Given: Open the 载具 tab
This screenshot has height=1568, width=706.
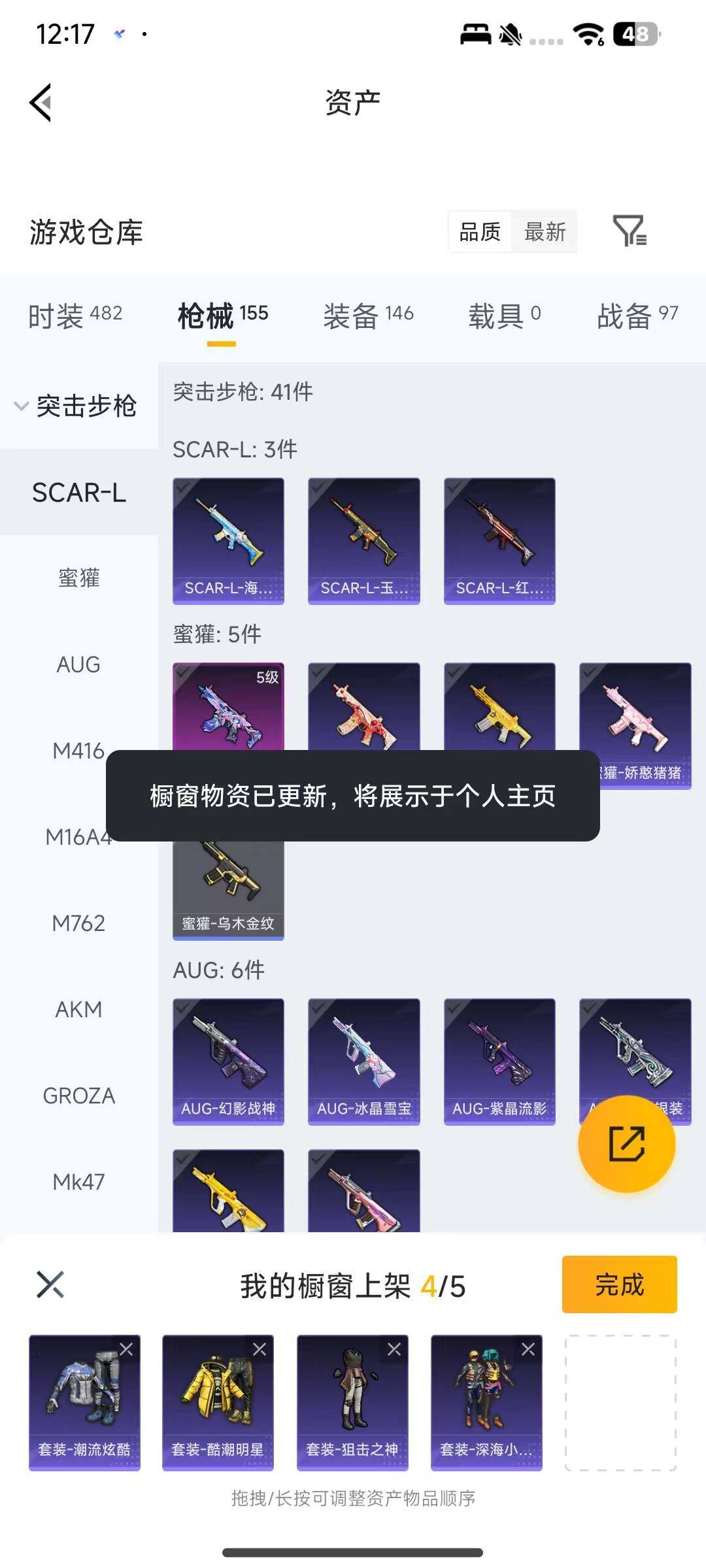Looking at the screenshot, I should pyautogui.click(x=504, y=316).
